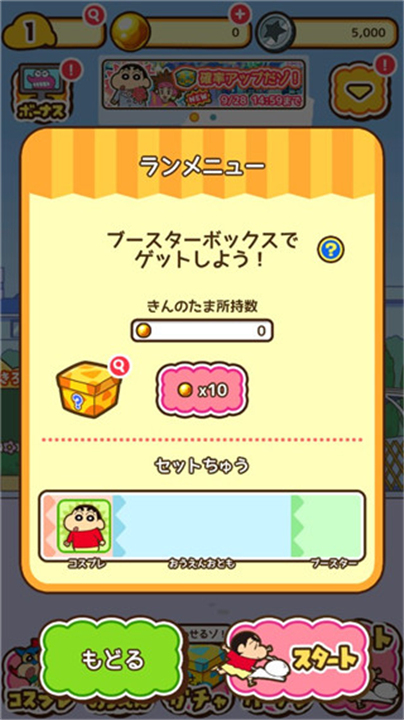Start the run with スタート button
This screenshot has height=720, width=404.
coord(298,659)
